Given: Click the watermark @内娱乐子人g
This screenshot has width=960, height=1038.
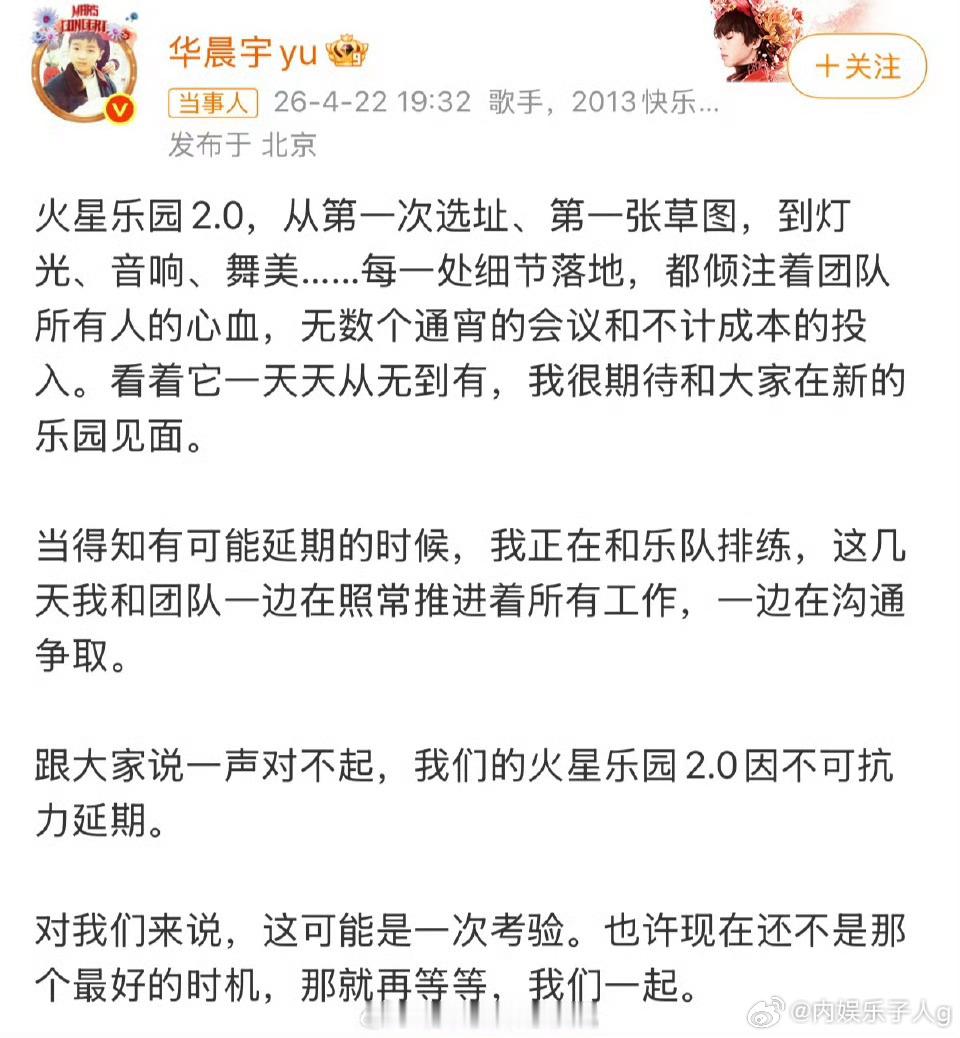Looking at the screenshot, I should (872, 1013).
